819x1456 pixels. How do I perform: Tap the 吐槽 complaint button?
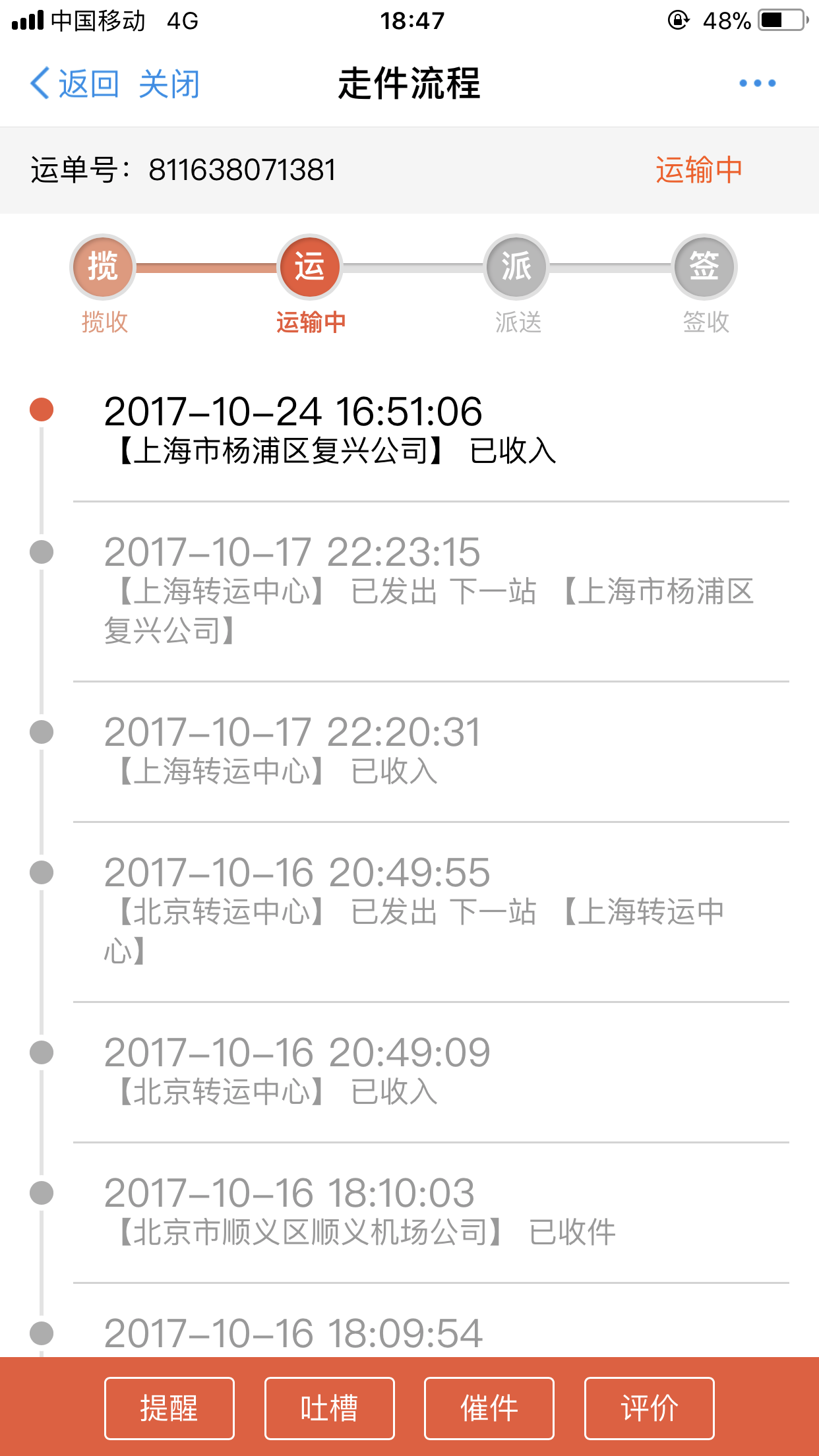pyautogui.click(x=330, y=1408)
